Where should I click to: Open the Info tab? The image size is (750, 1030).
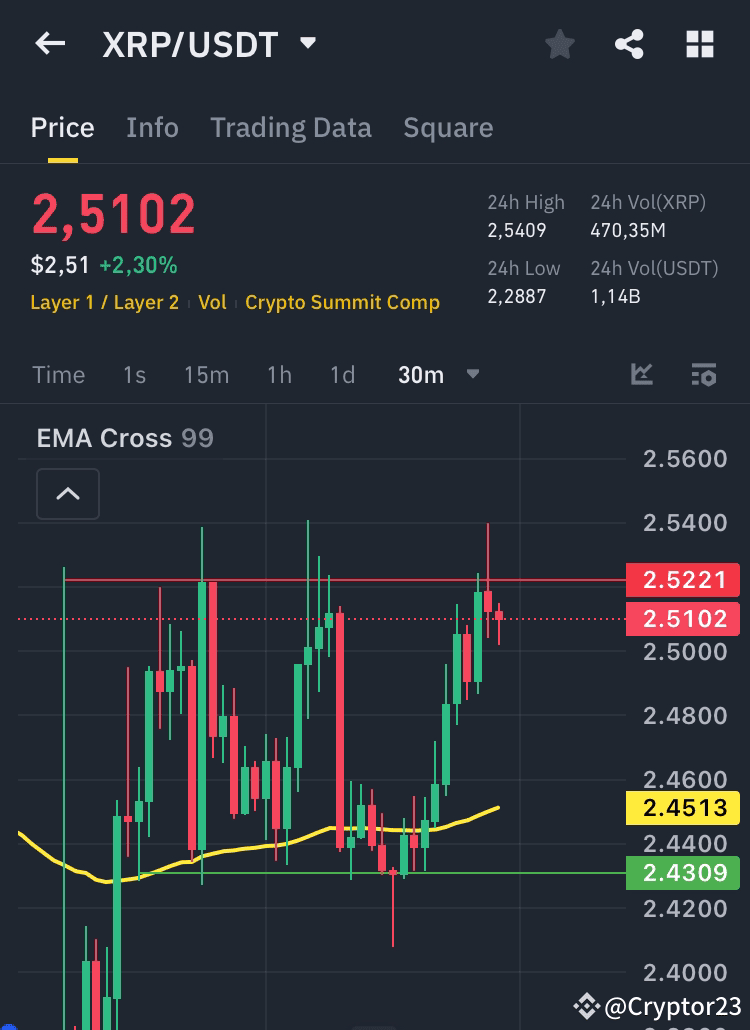[x=152, y=128]
